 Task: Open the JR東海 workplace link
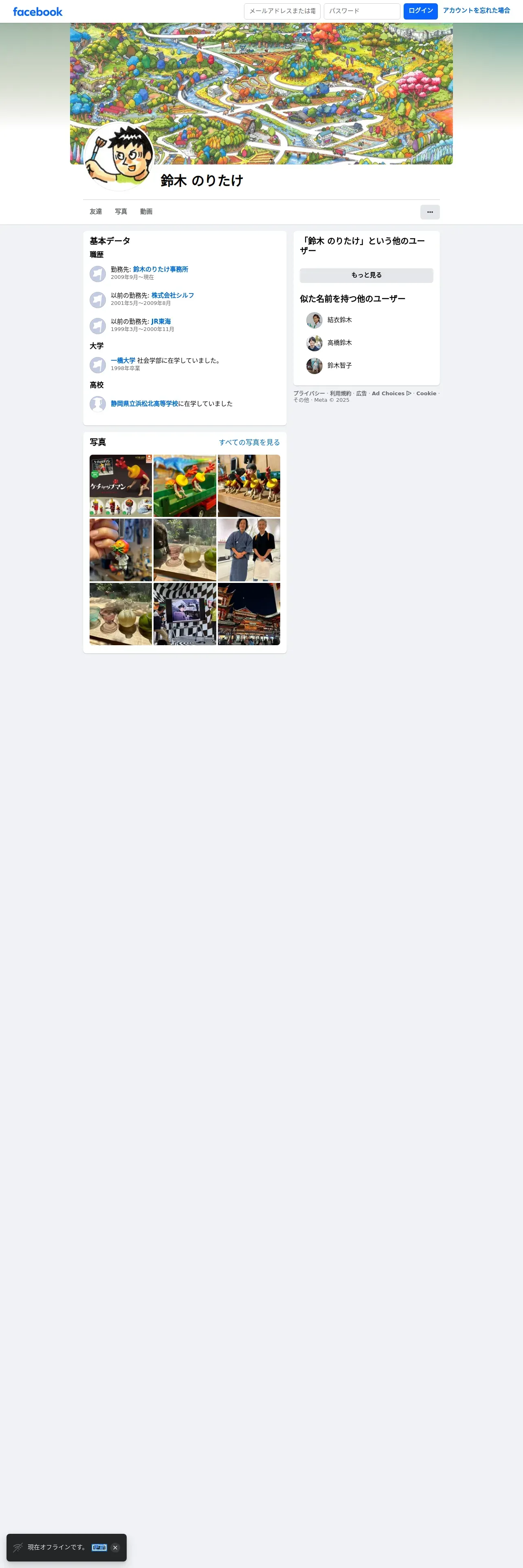pyautogui.click(x=161, y=322)
